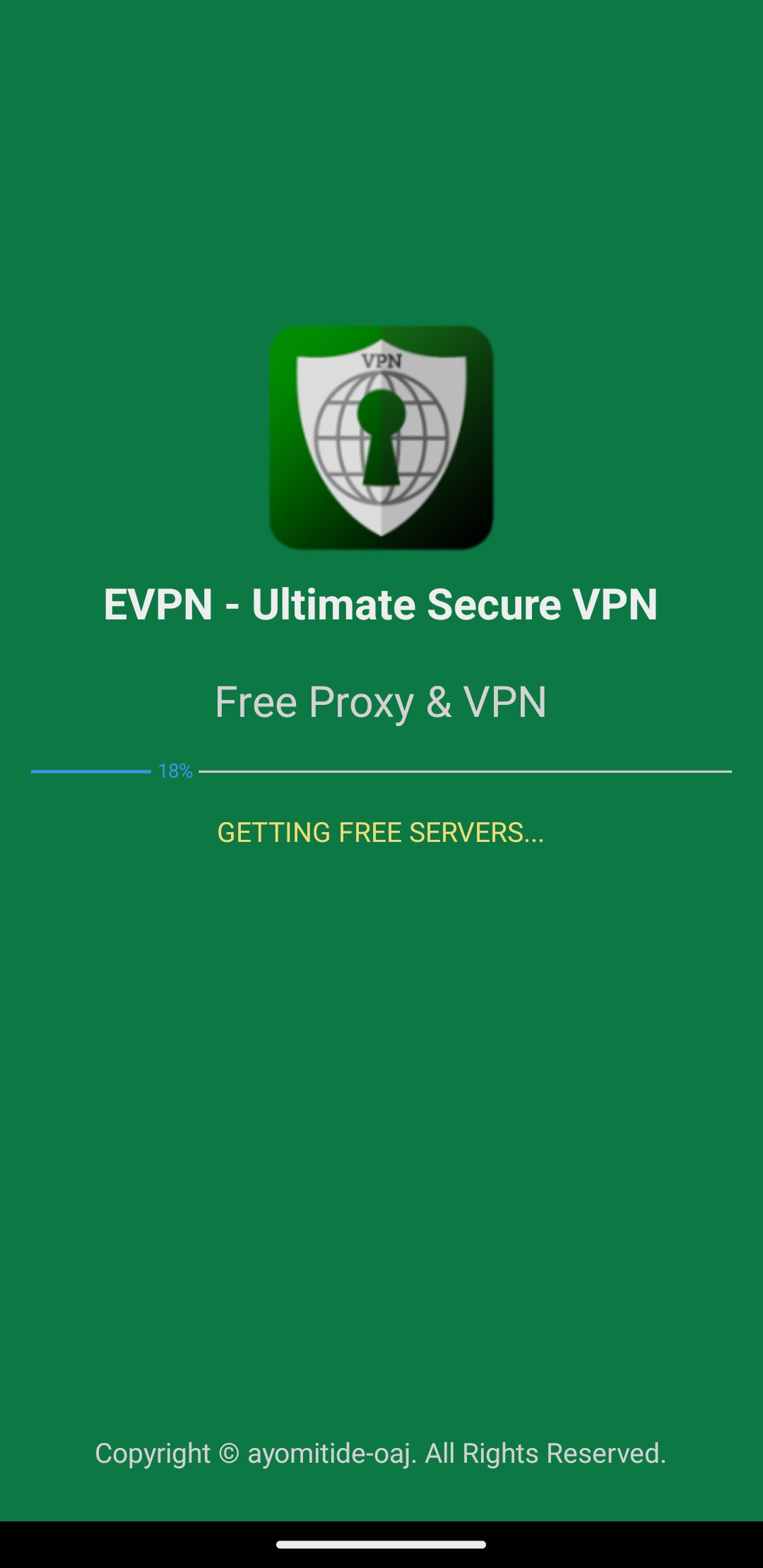Select the Free Proxy & VPN subtitle
The width and height of the screenshot is (763, 1568).
pyautogui.click(x=381, y=701)
